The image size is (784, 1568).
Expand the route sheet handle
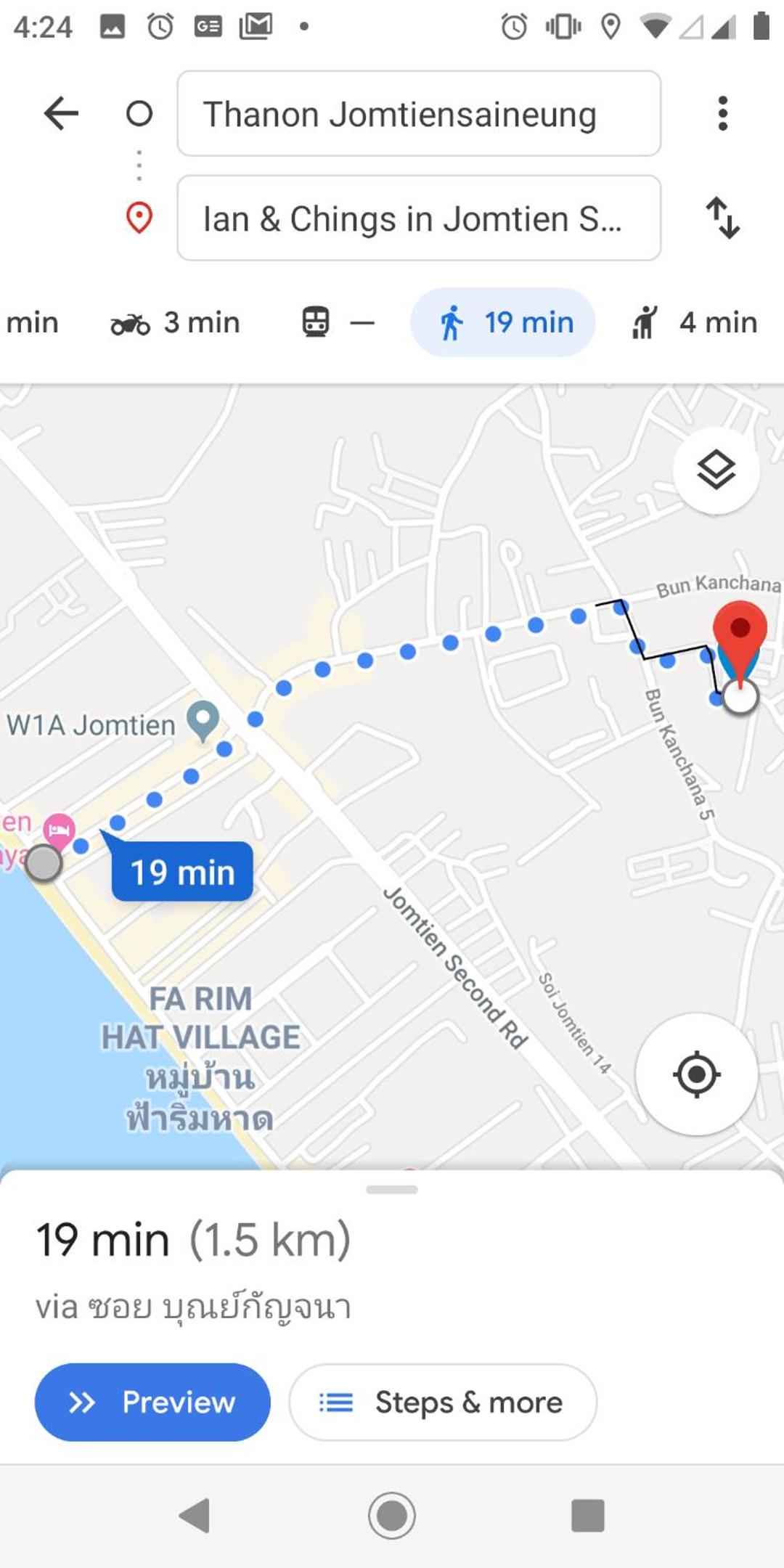(392, 1190)
